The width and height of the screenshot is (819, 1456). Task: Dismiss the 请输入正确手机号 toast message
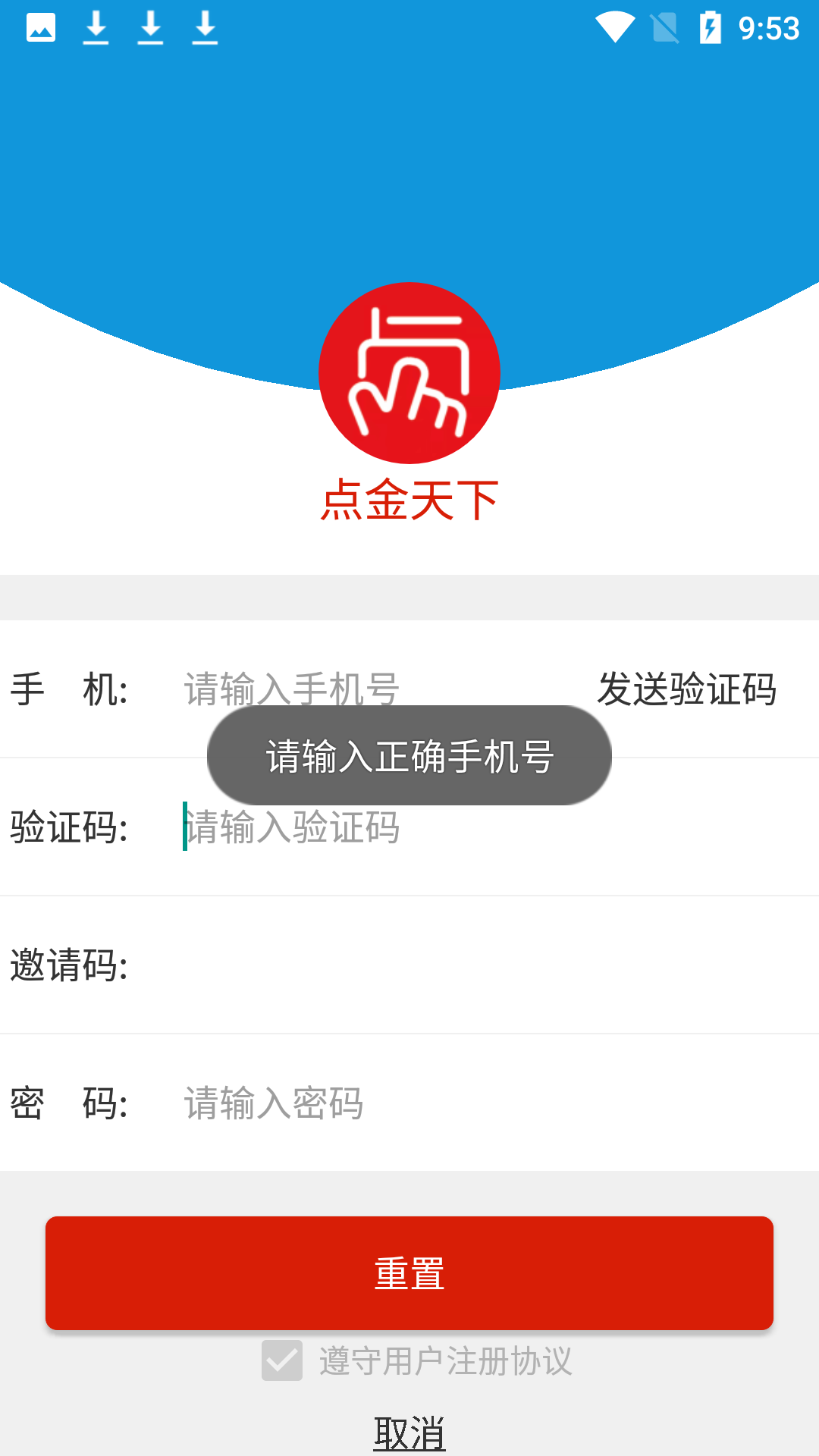[x=409, y=756]
